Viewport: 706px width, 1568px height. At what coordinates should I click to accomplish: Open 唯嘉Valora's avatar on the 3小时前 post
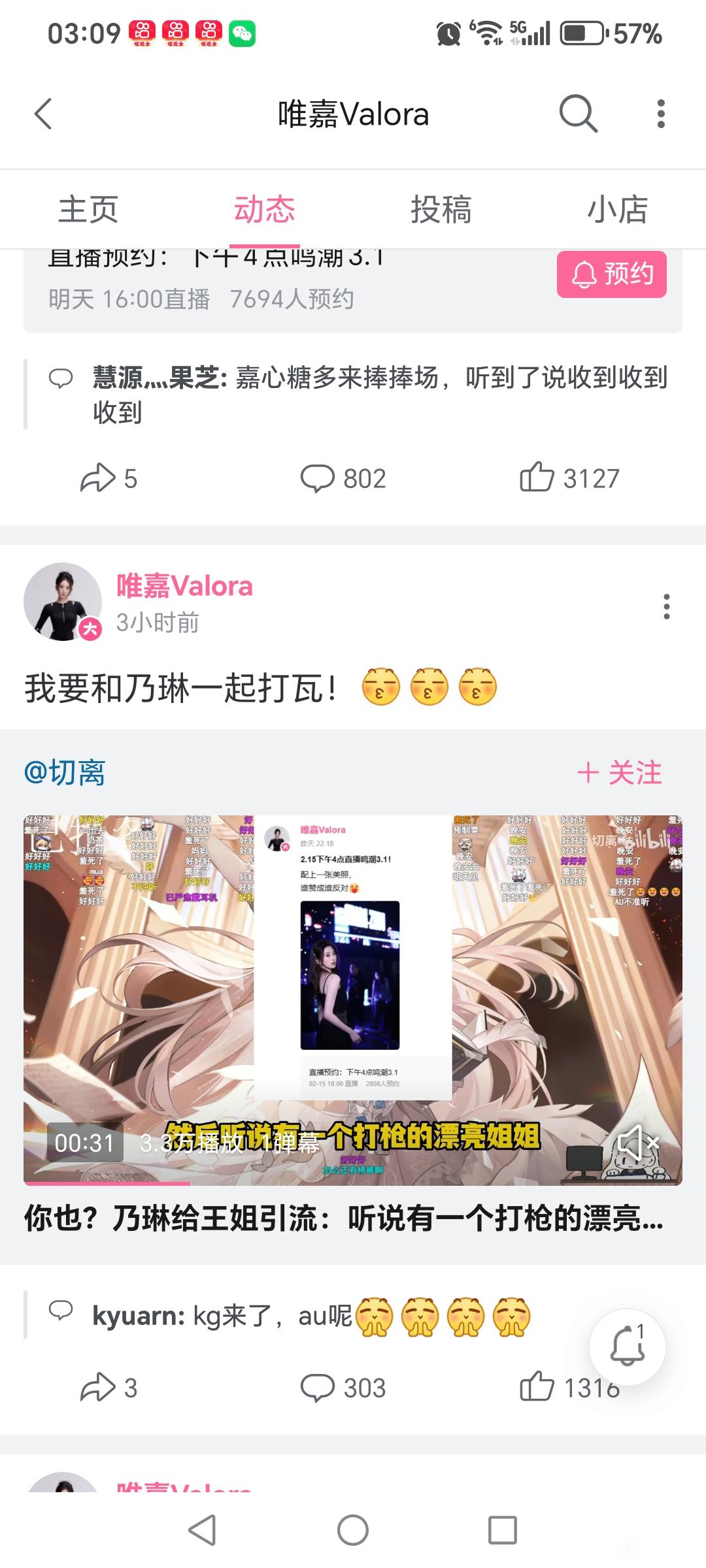pos(63,601)
